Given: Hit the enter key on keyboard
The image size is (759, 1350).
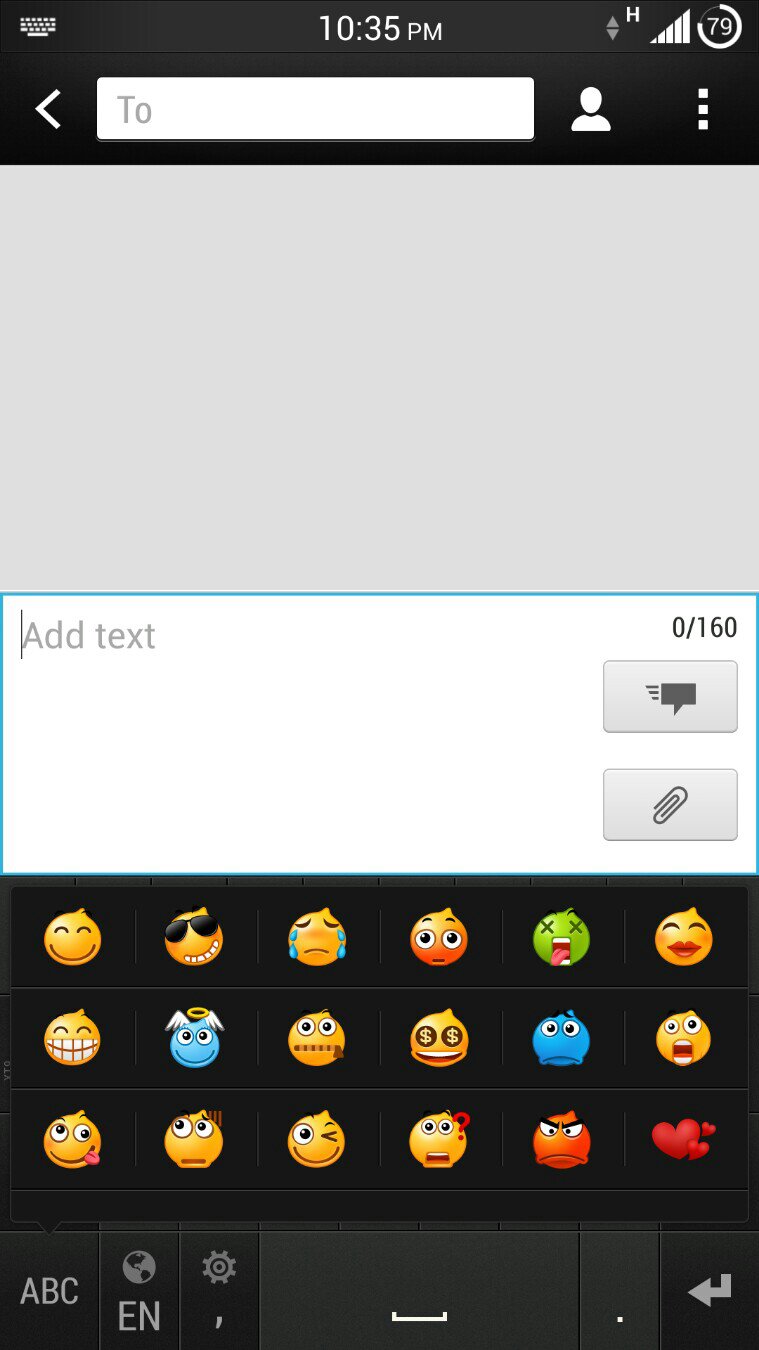Looking at the screenshot, I should 710,1291.
